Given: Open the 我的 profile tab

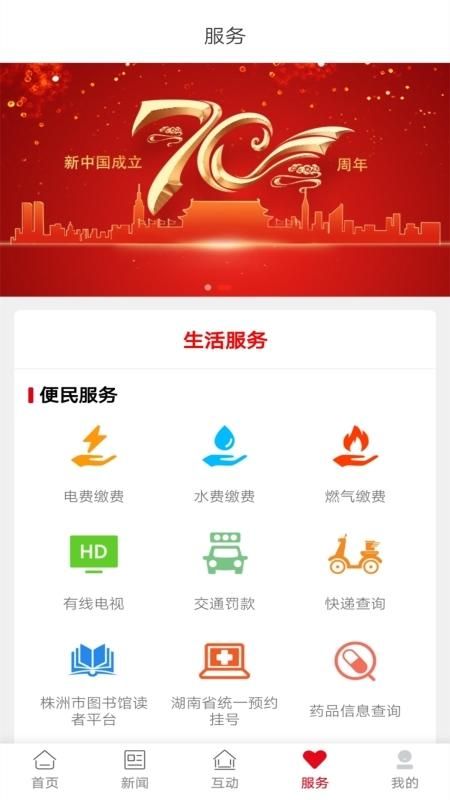Looking at the screenshot, I should click(405, 769).
